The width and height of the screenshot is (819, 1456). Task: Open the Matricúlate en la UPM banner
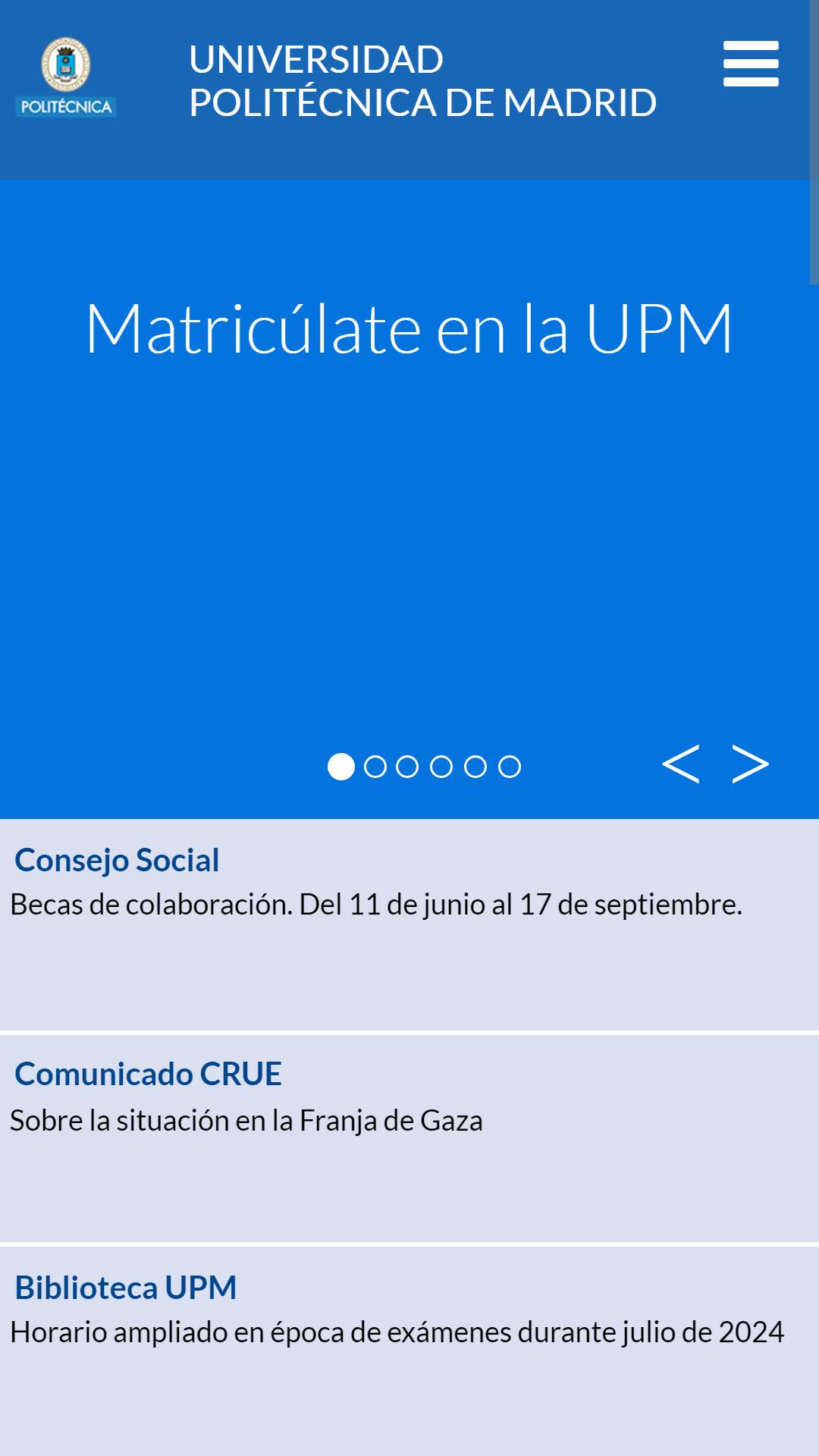click(x=409, y=328)
